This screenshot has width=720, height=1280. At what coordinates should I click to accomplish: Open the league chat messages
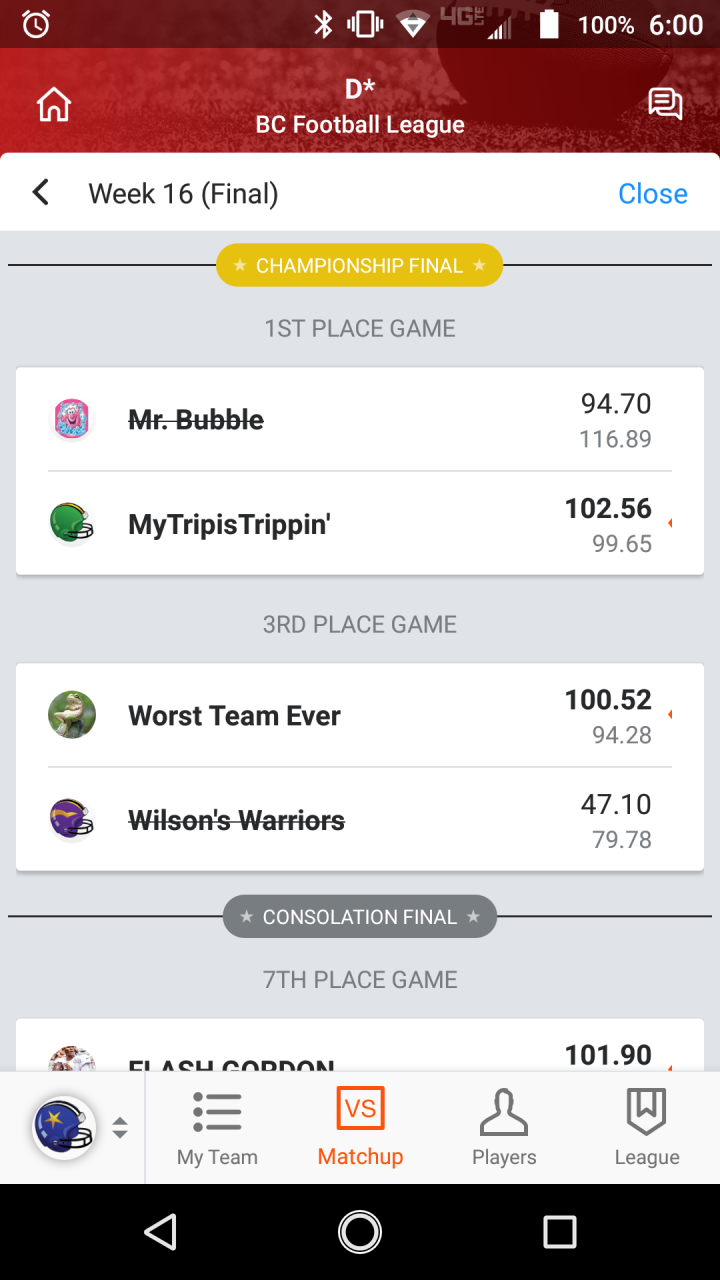(665, 104)
